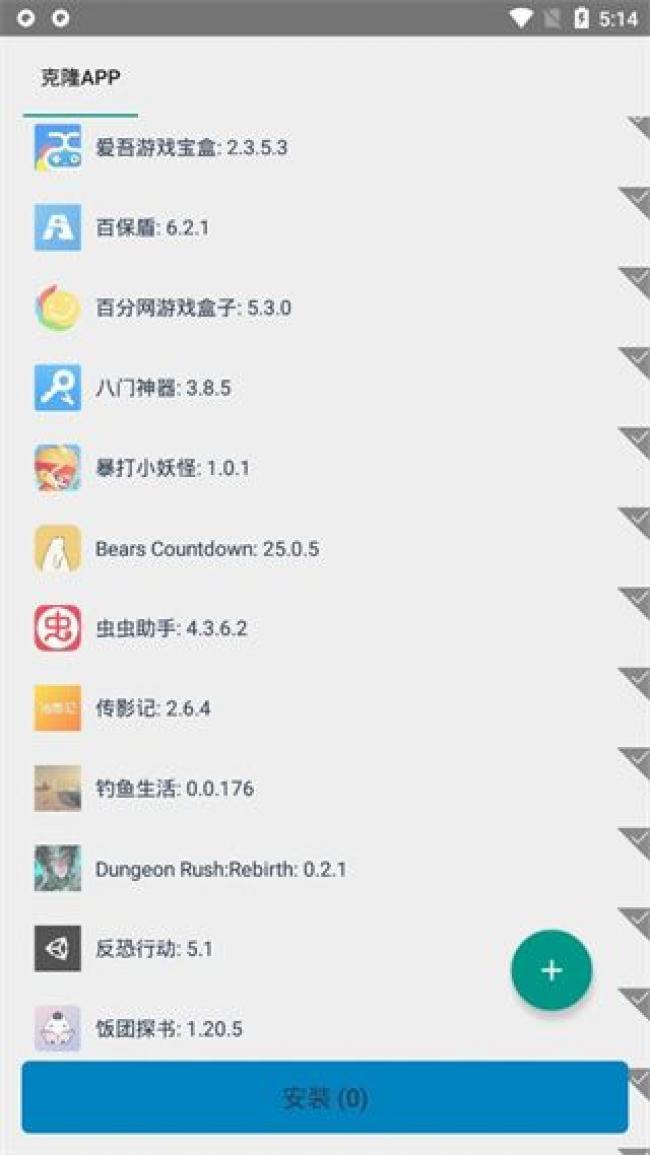Image resolution: width=650 pixels, height=1155 pixels.
Task: Select 八门神器 3.8.5
Action: tap(325, 387)
